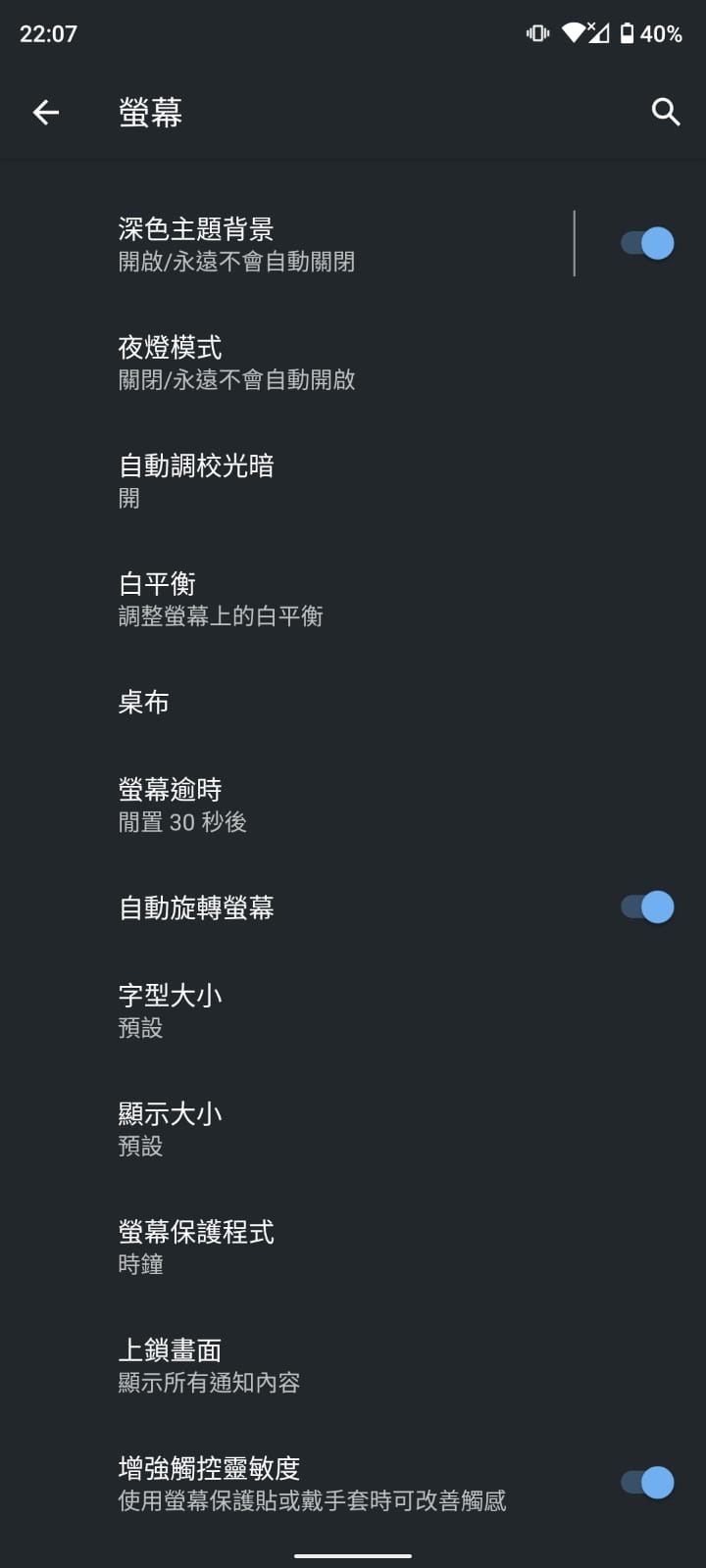Open 白平衡 adjustment
Image resolution: width=706 pixels, height=1568 pixels.
294,599
